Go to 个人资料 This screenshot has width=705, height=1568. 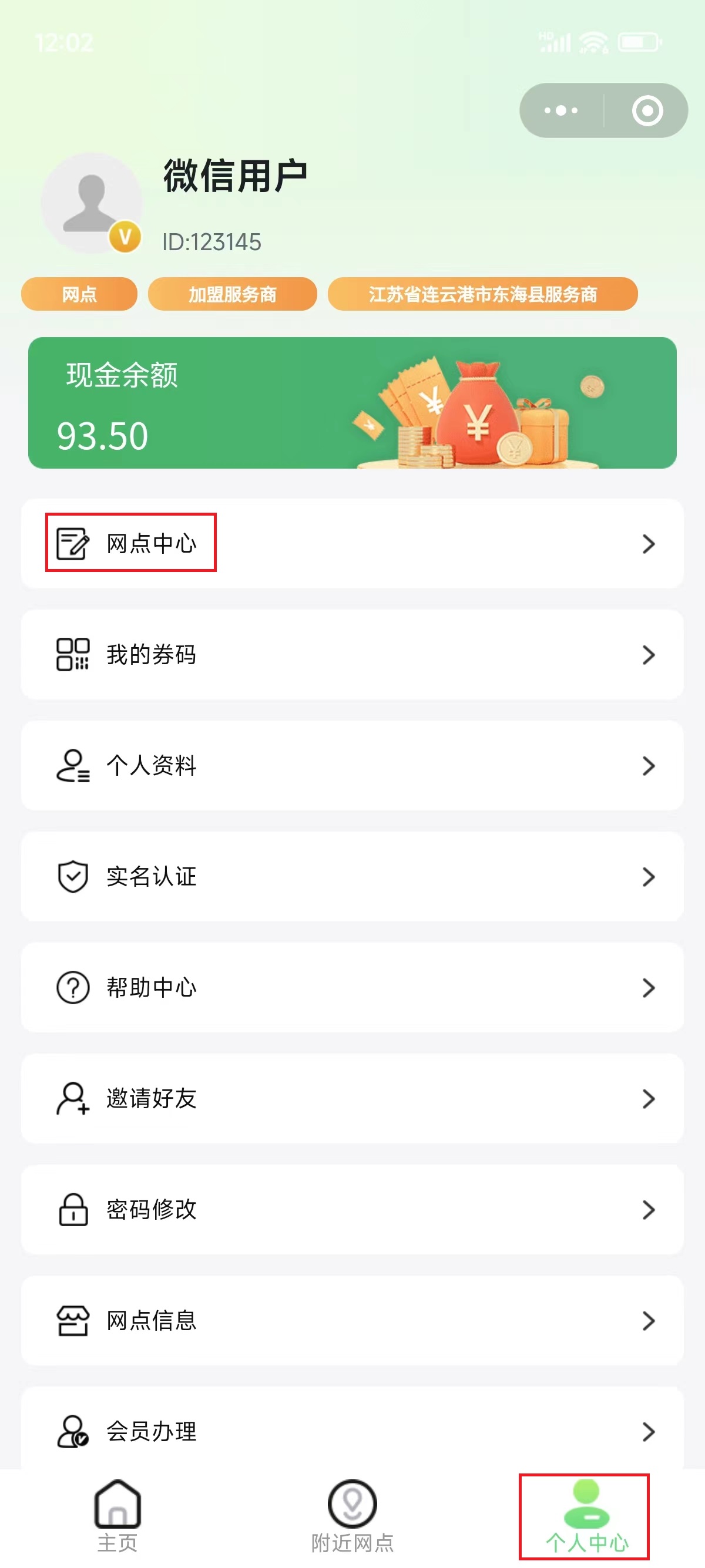(x=352, y=765)
